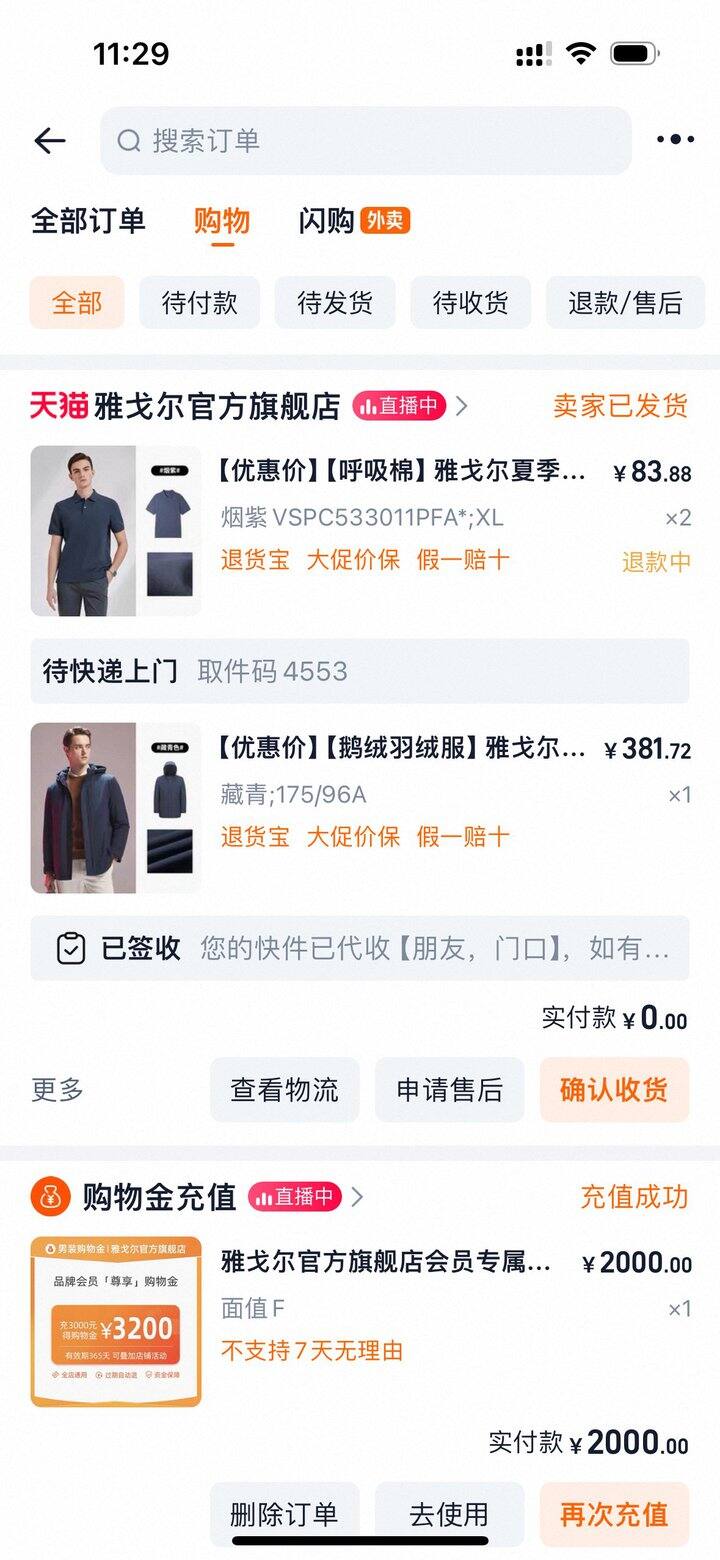
Task: Select the 待发货 filter chip
Action: [335, 303]
